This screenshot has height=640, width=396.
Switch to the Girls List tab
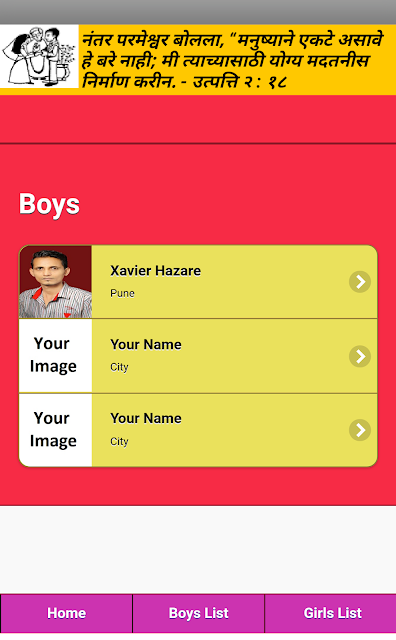[331, 613]
